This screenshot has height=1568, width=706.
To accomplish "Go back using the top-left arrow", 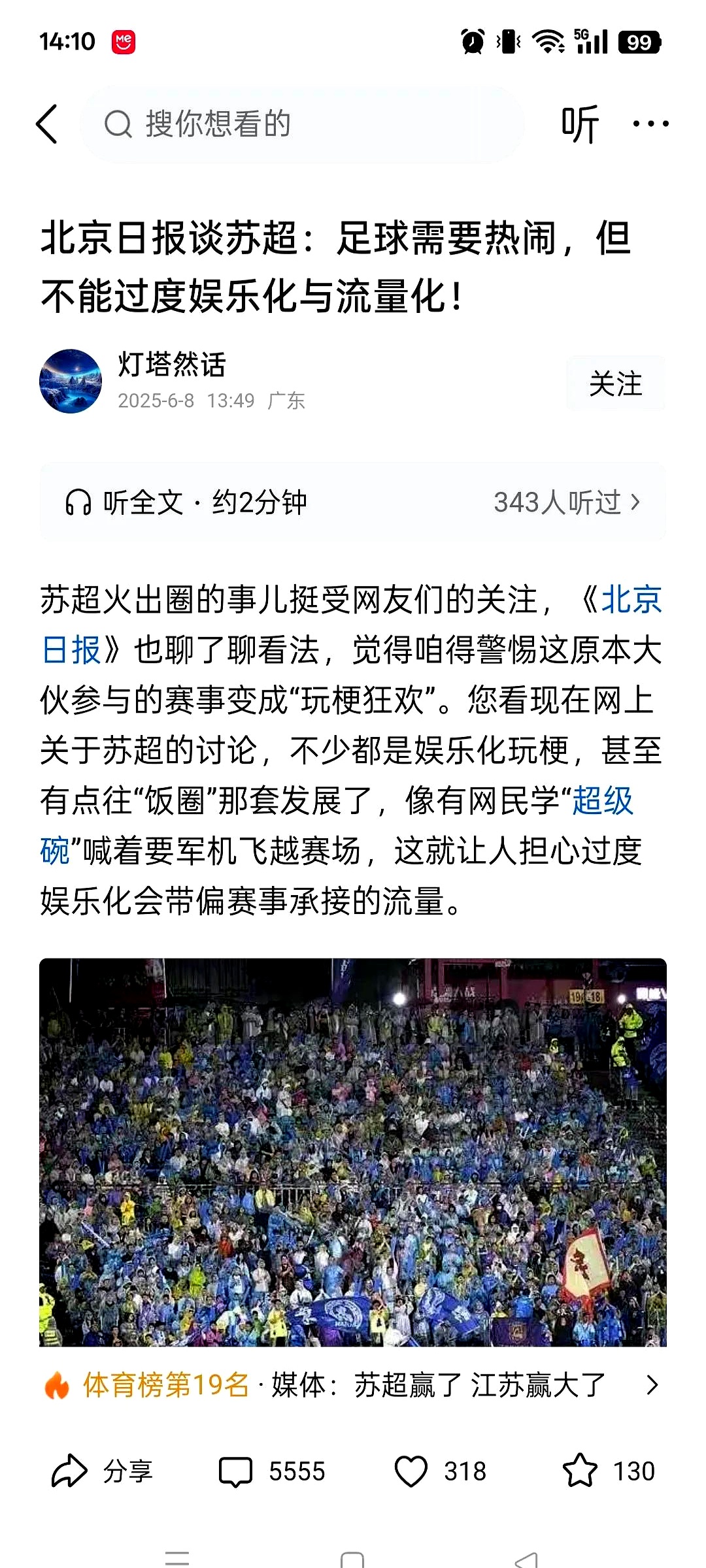I will [47, 123].
